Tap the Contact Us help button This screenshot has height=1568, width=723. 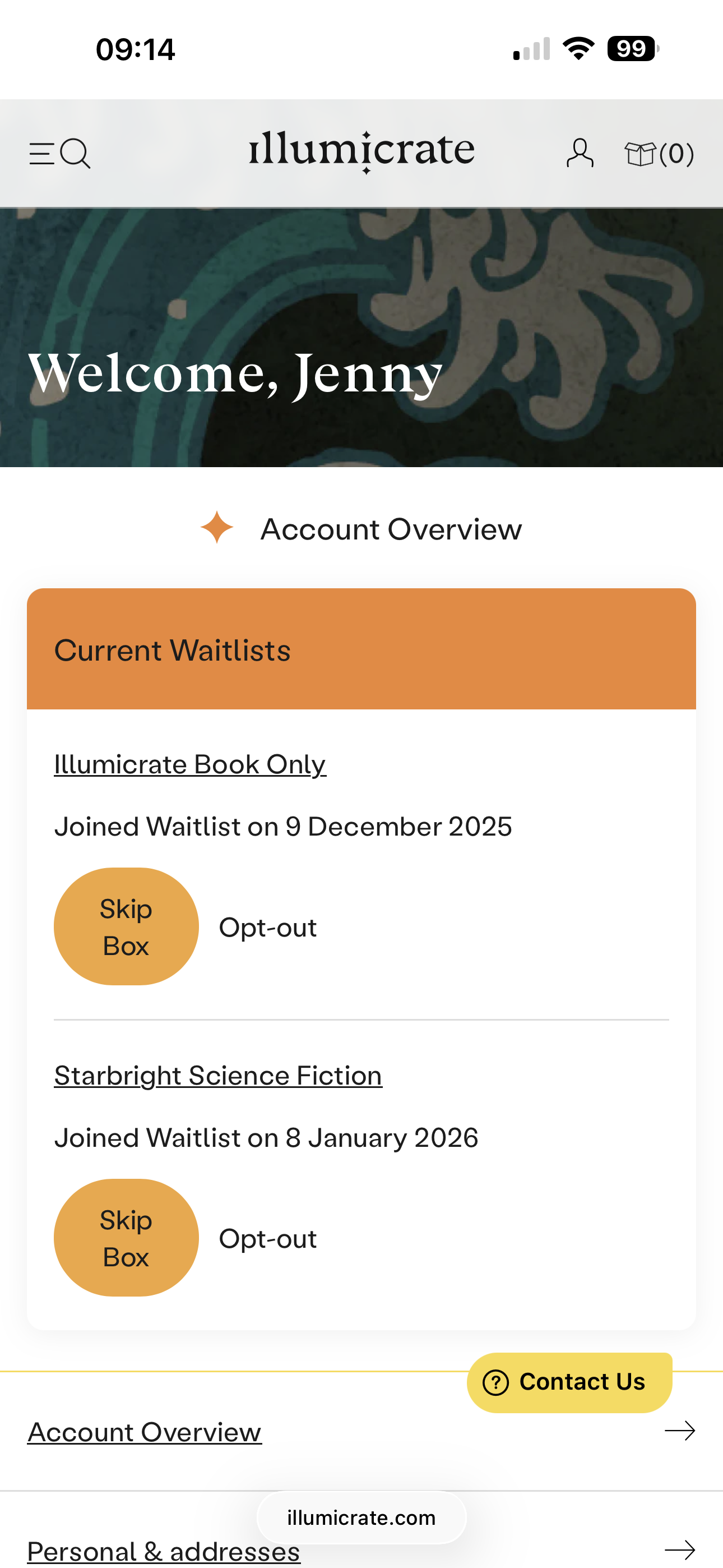569,1382
